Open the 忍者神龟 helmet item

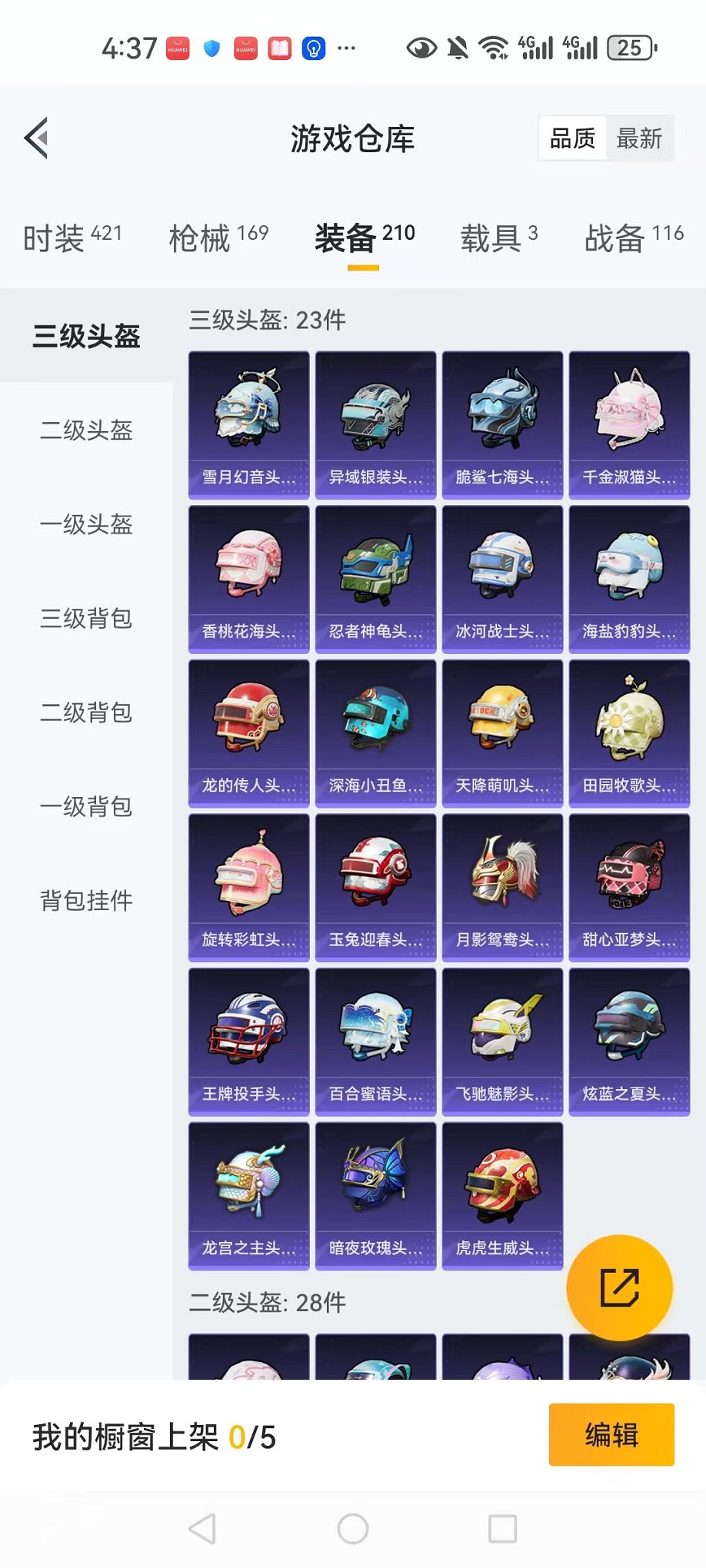tap(375, 579)
